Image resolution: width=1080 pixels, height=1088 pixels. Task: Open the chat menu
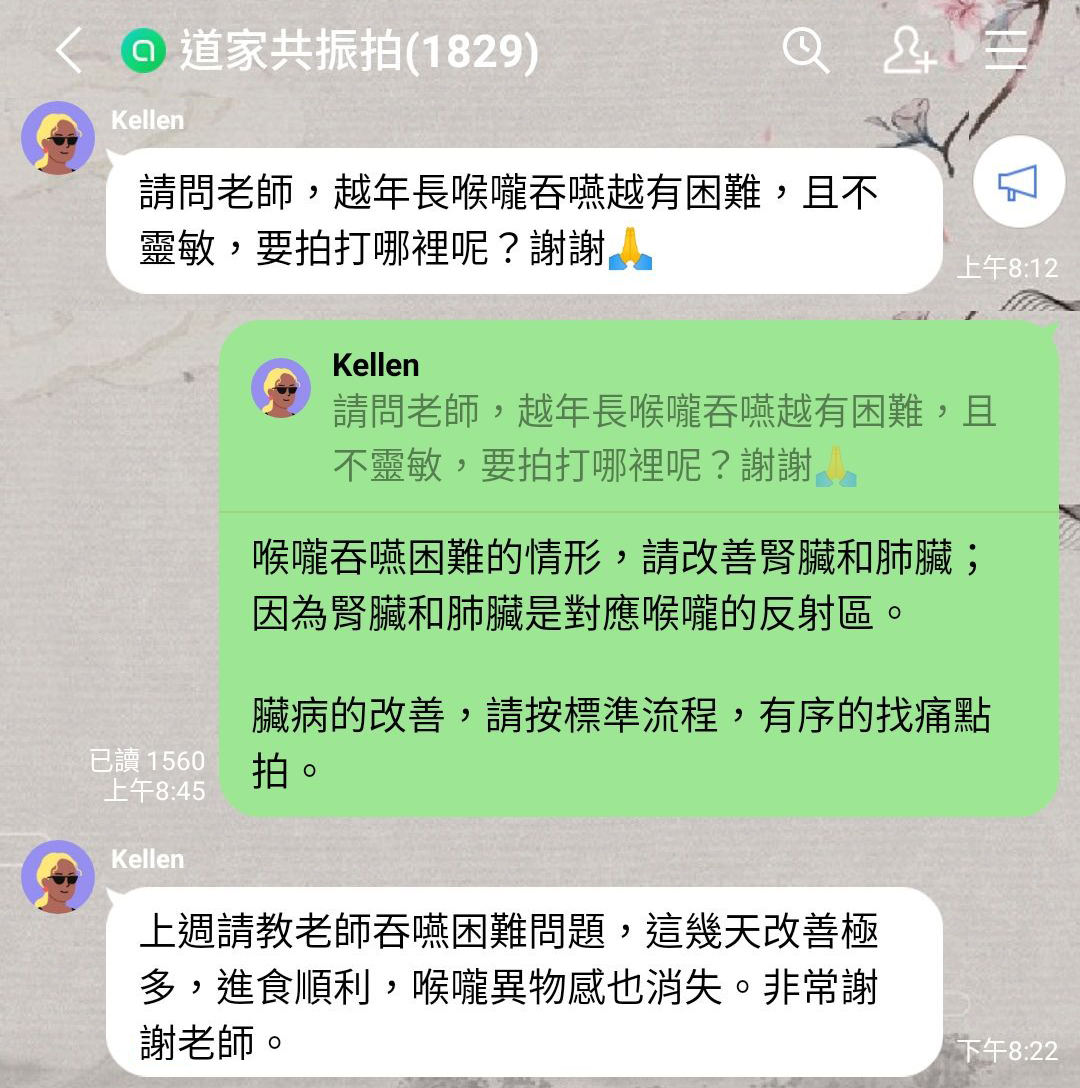1006,49
